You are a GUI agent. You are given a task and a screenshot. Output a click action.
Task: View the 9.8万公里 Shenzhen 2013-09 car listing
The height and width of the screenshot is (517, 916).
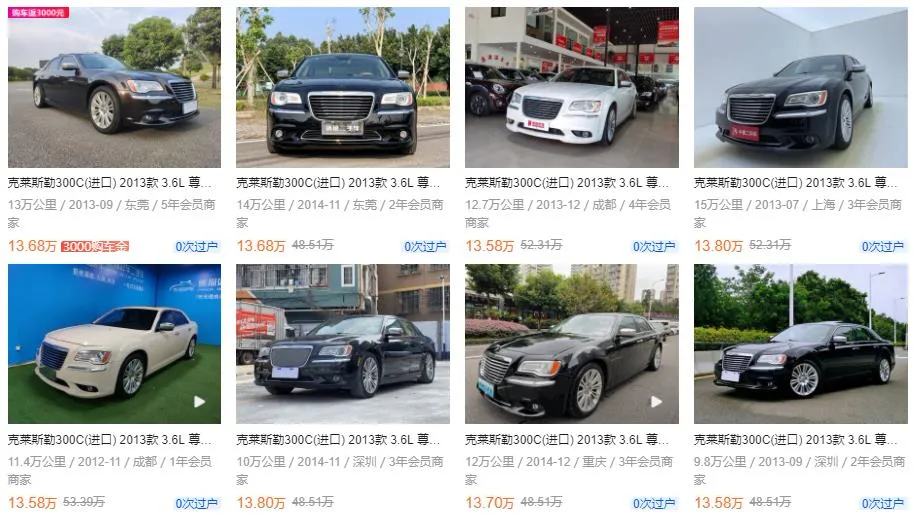click(x=799, y=344)
